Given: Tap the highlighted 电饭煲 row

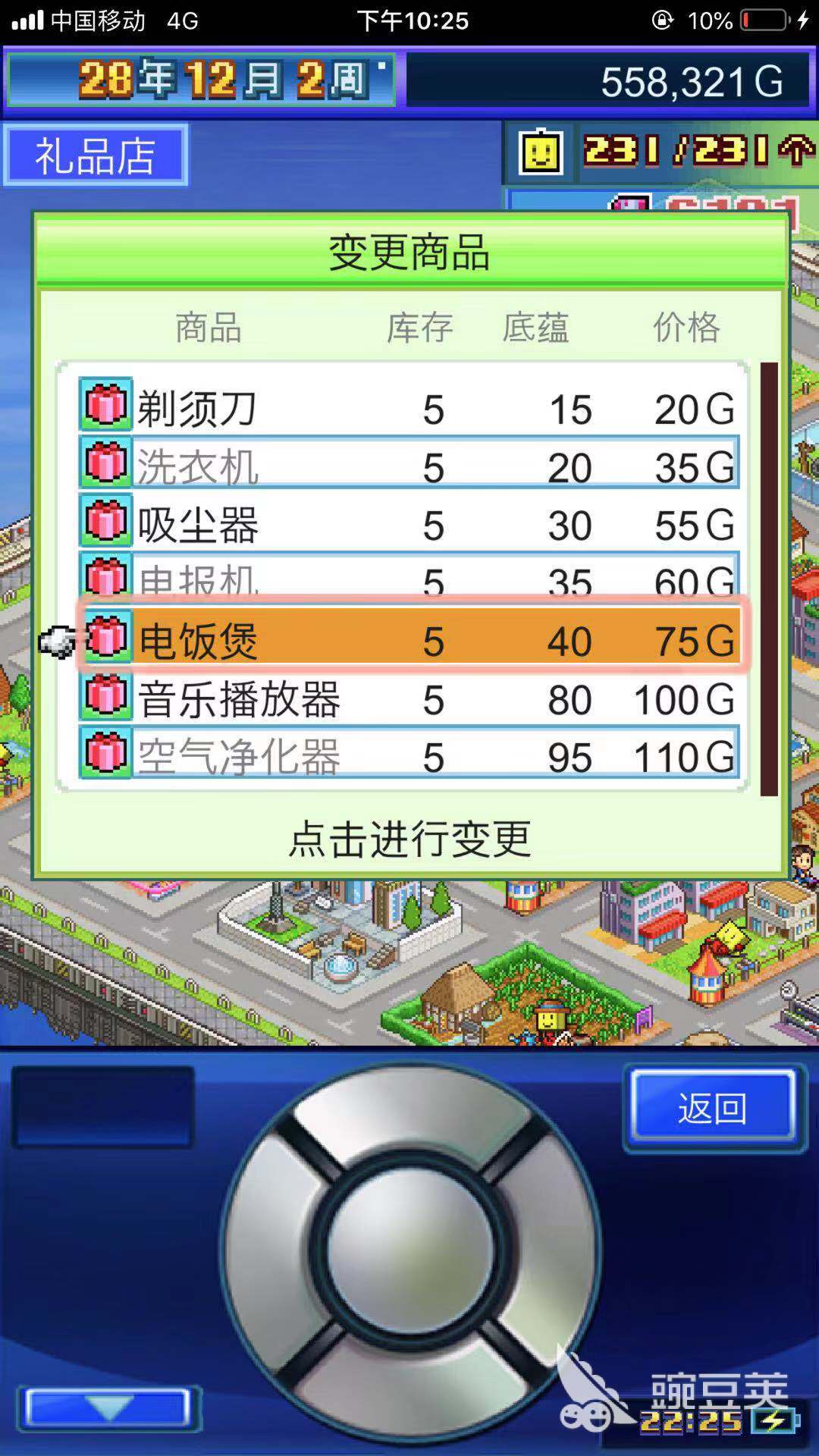Looking at the screenshot, I should pyautogui.click(x=409, y=641).
